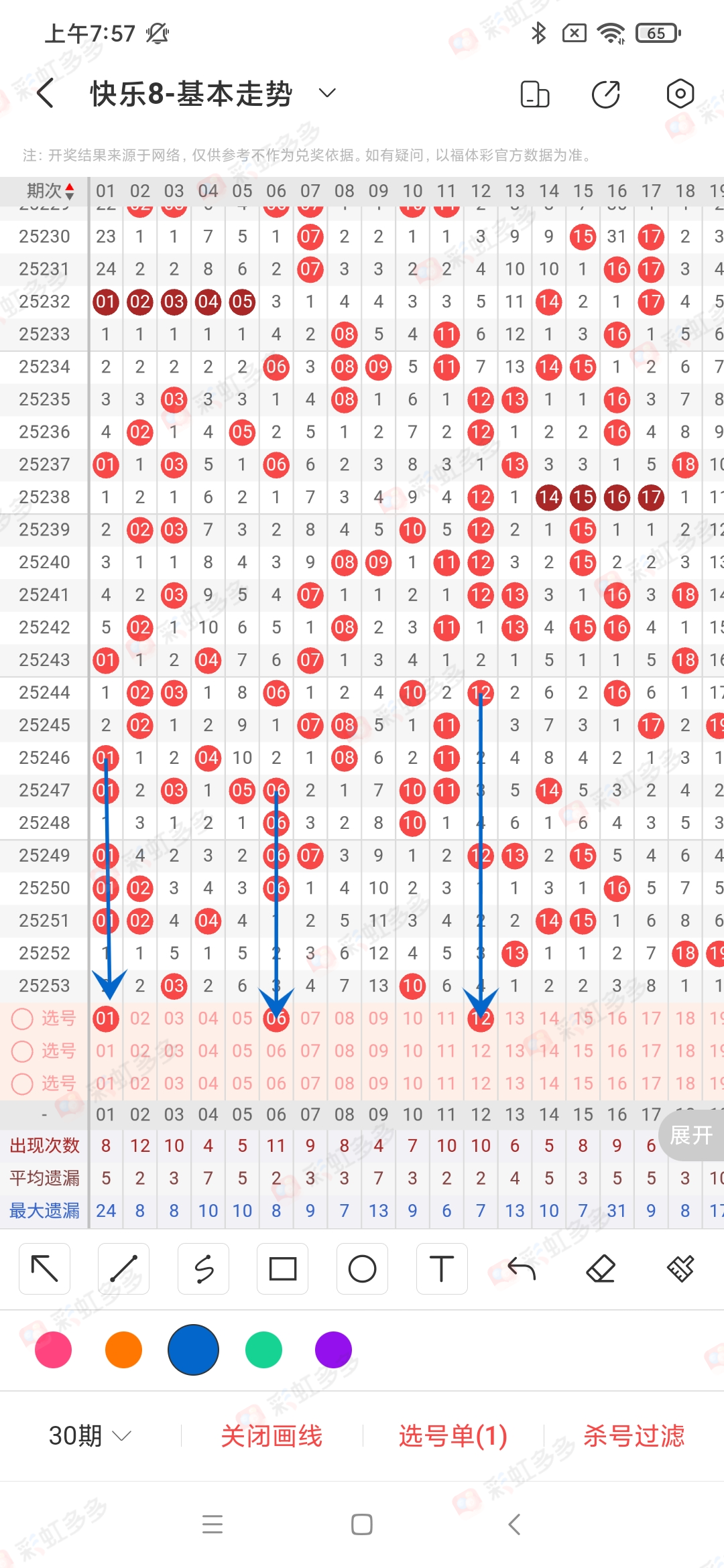Open chart settings hexagon icon
Screen dimensions: 724x1568
(x=680, y=94)
